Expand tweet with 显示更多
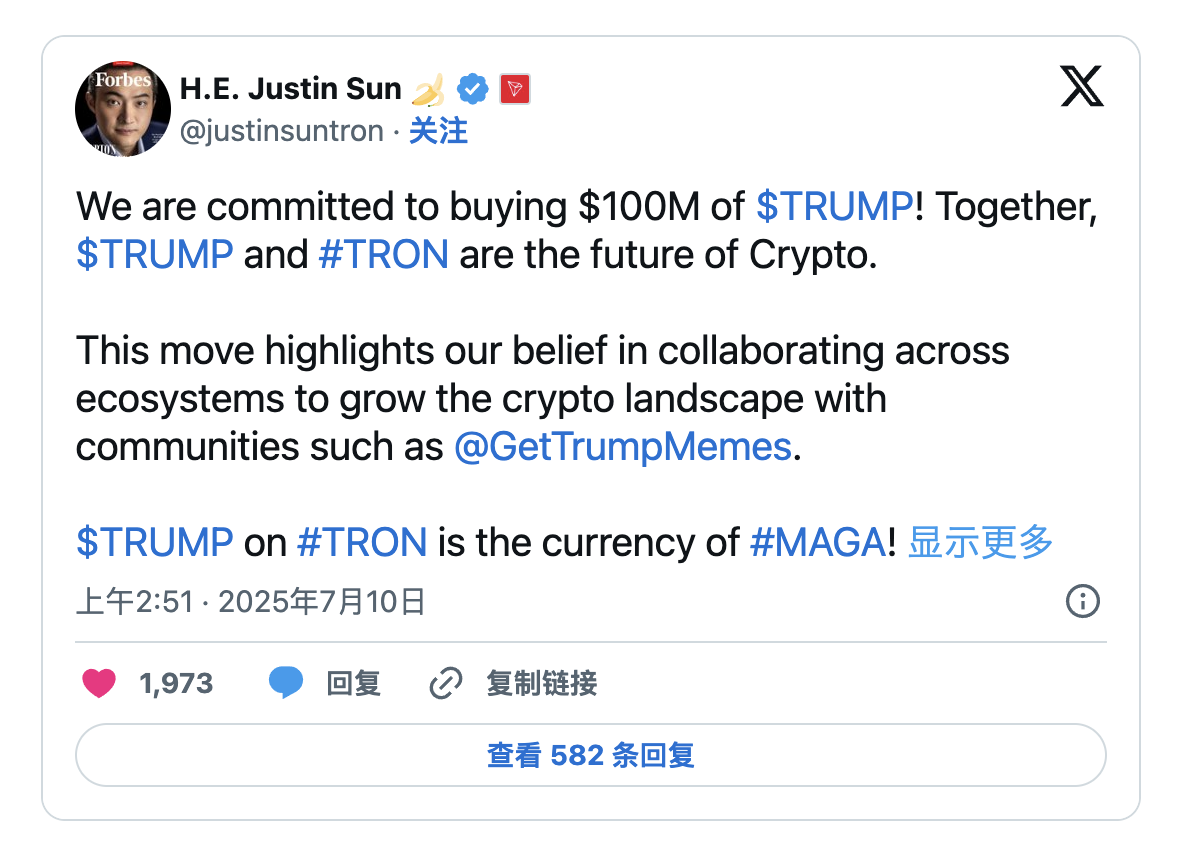The image size is (1186, 848). [980, 542]
